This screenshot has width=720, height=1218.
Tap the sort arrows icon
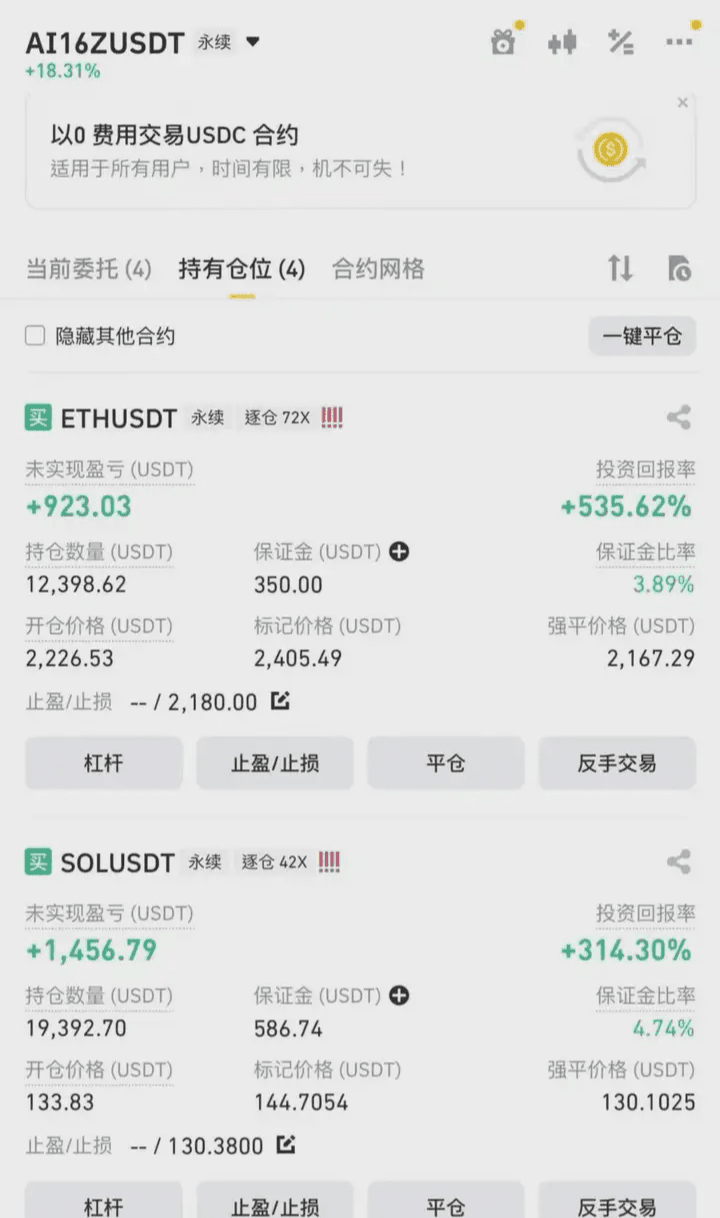tap(620, 268)
